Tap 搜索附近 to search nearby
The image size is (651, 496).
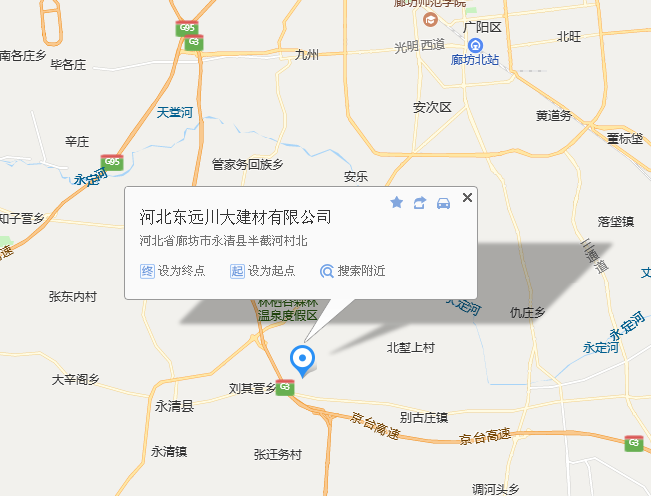(353, 271)
